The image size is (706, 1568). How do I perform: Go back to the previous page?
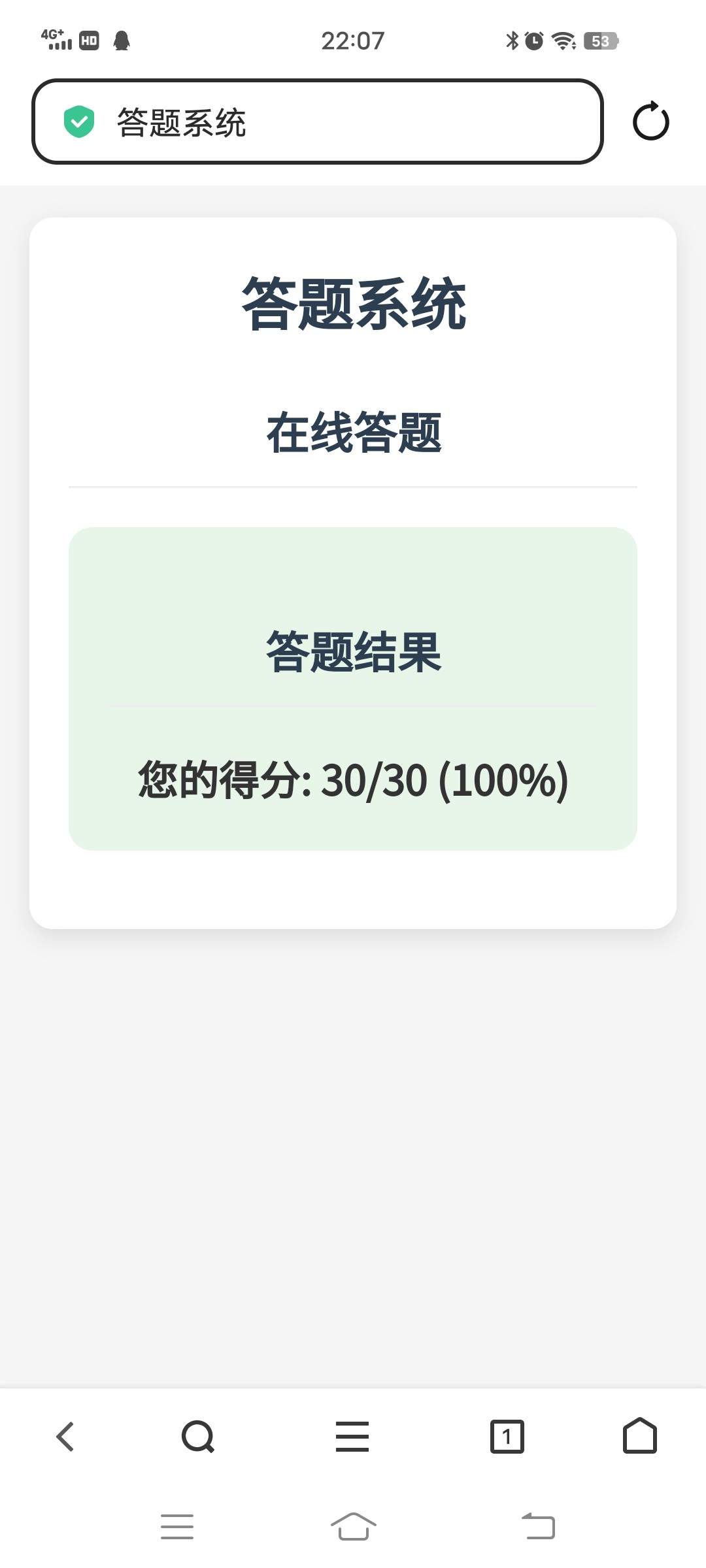[65, 1437]
